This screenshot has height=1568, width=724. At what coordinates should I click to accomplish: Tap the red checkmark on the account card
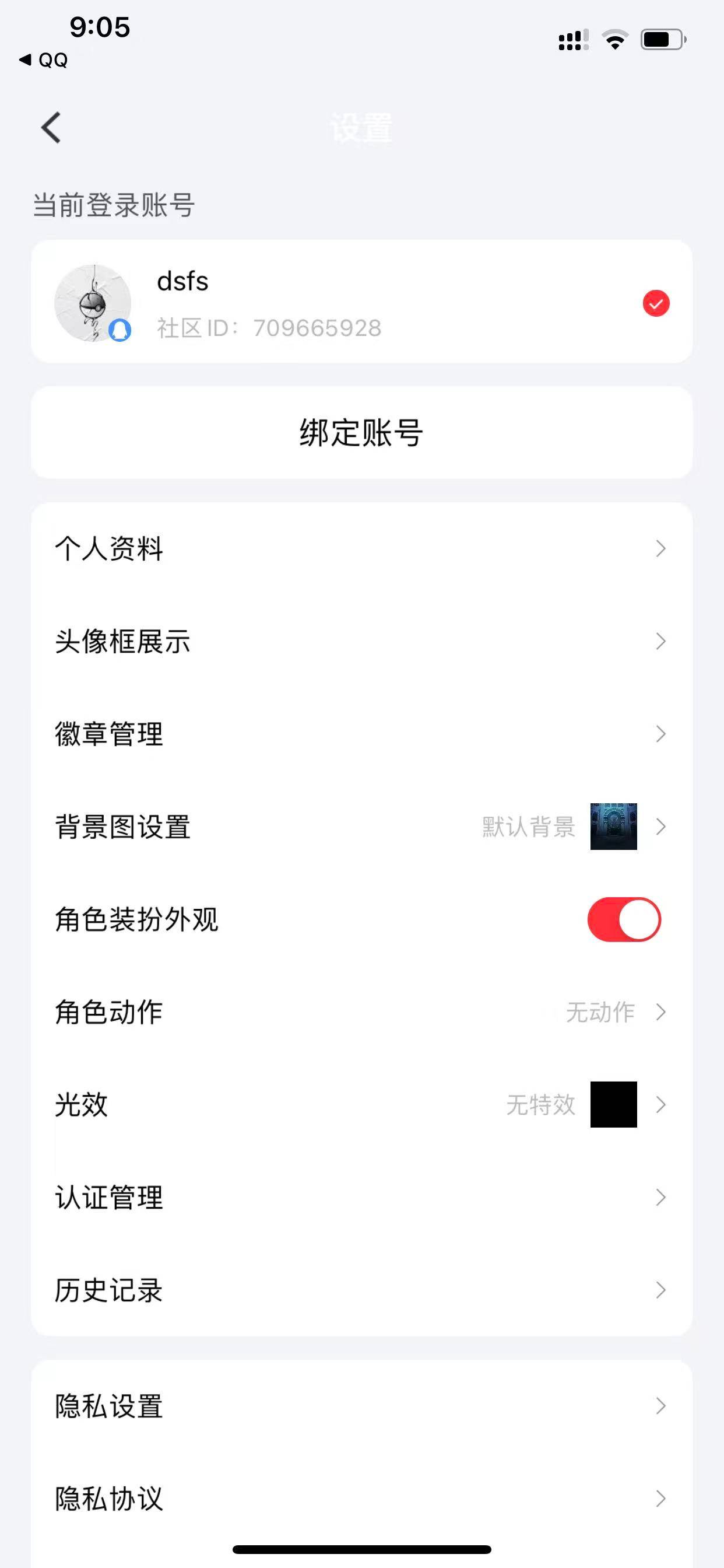tap(655, 303)
